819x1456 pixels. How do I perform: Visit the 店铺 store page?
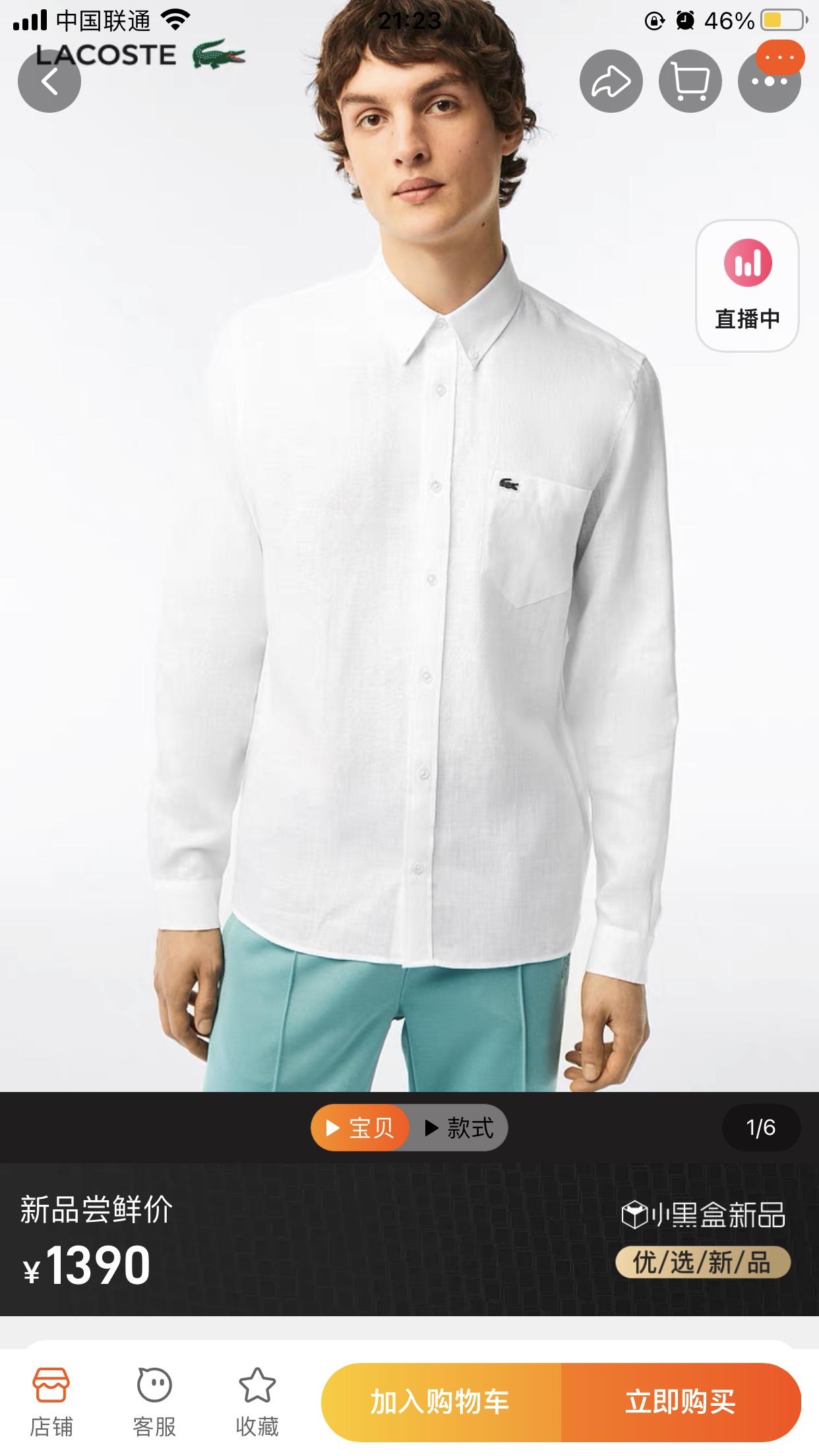pos(51,1401)
